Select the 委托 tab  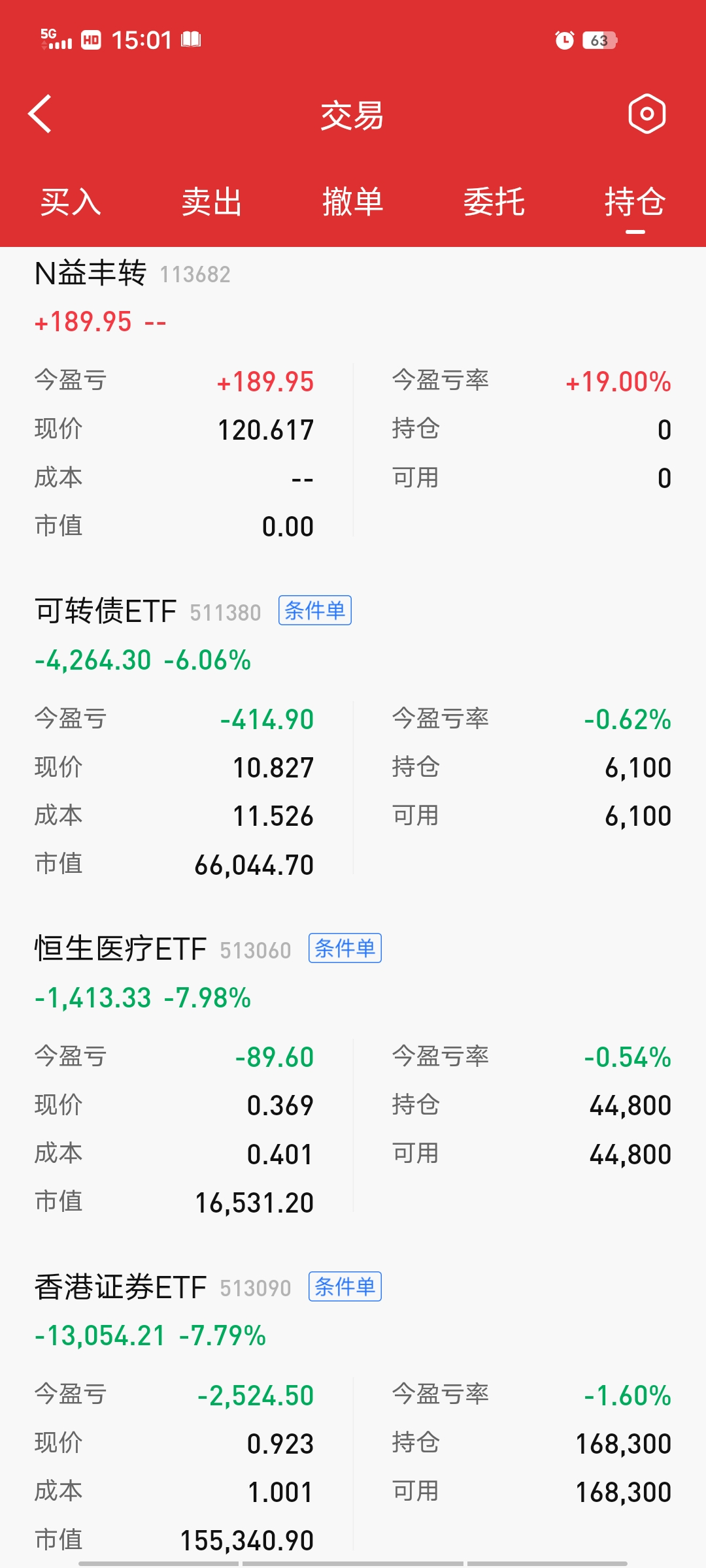[494, 201]
